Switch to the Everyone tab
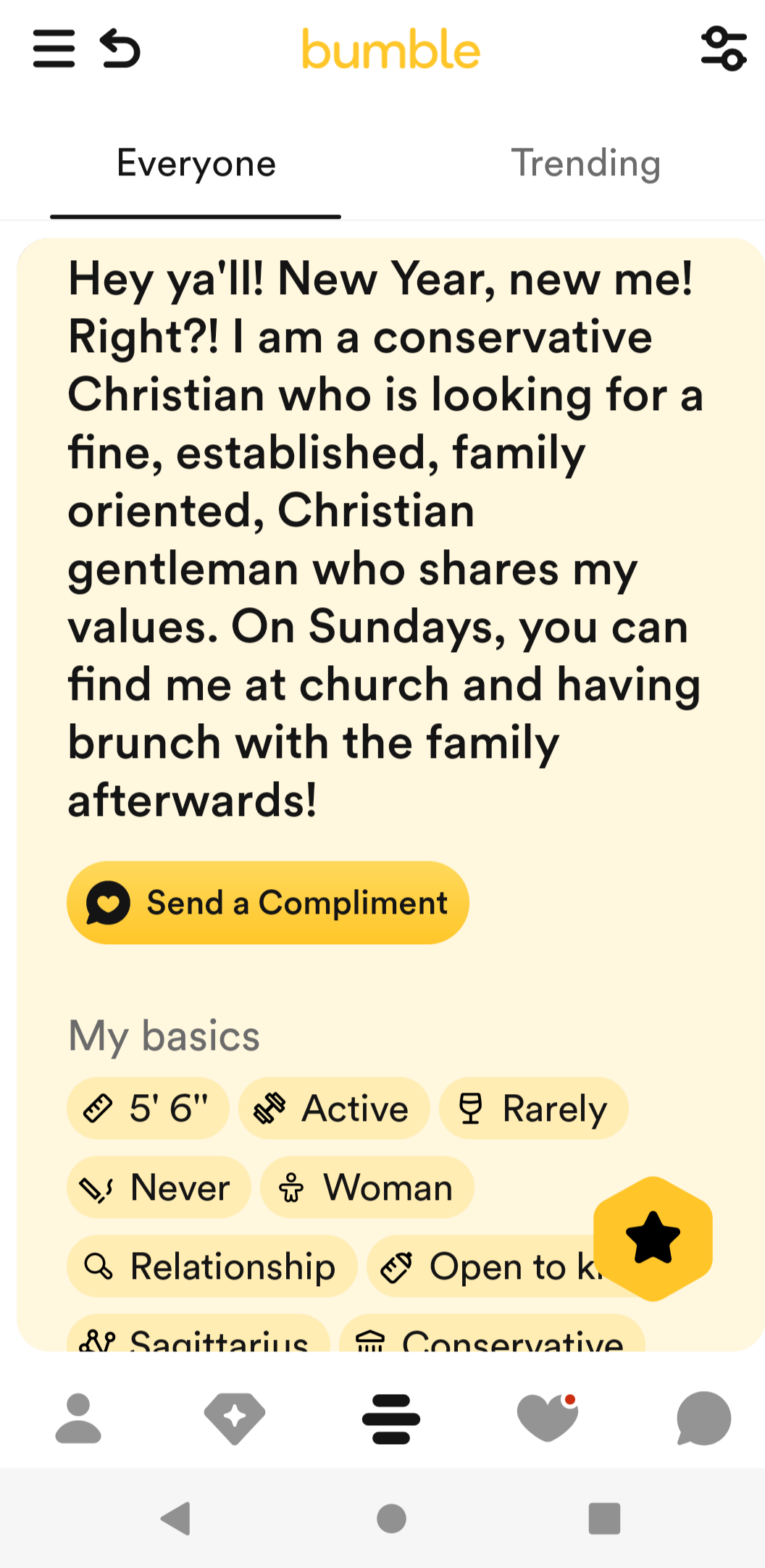Image resolution: width=765 pixels, height=1568 pixels. (196, 164)
